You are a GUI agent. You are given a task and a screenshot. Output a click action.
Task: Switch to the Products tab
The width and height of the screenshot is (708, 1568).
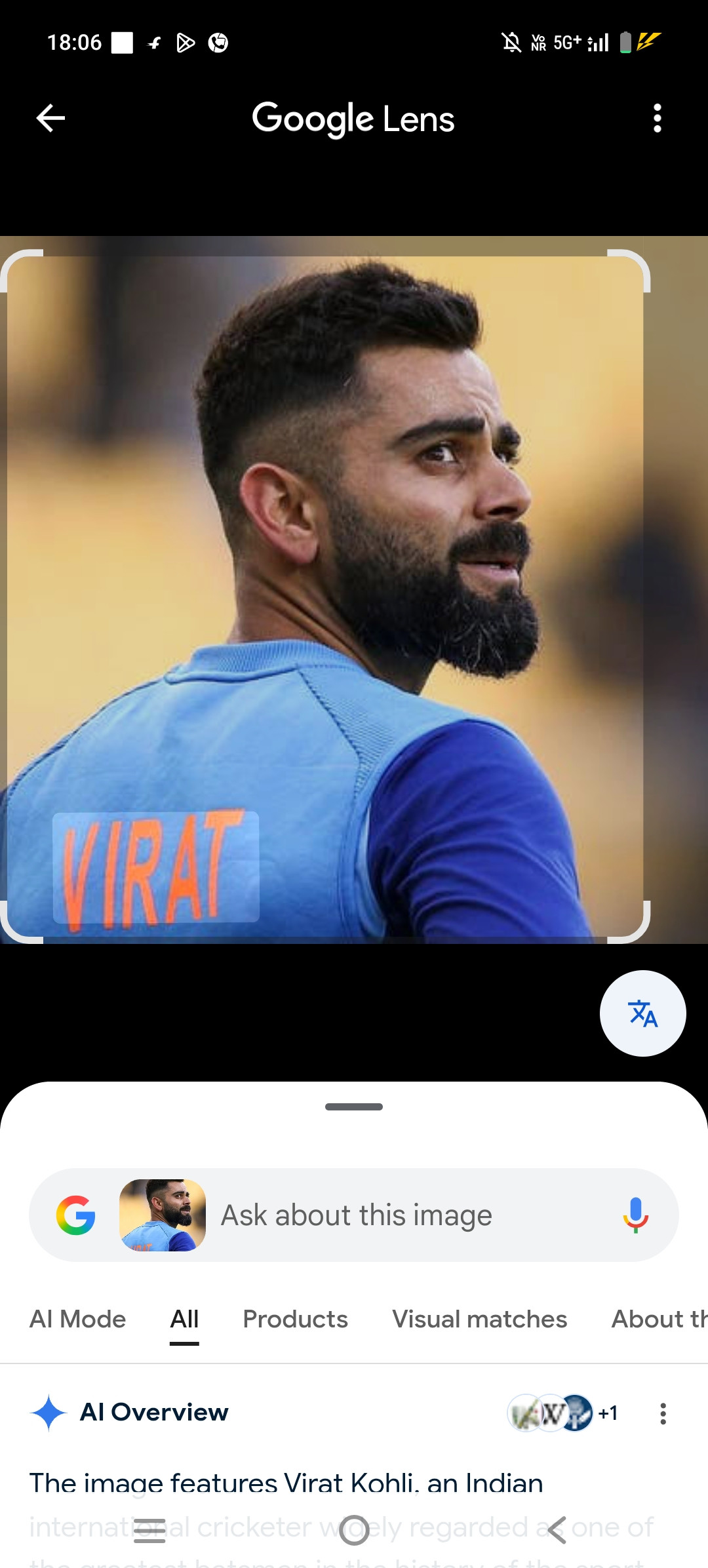click(x=295, y=1319)
